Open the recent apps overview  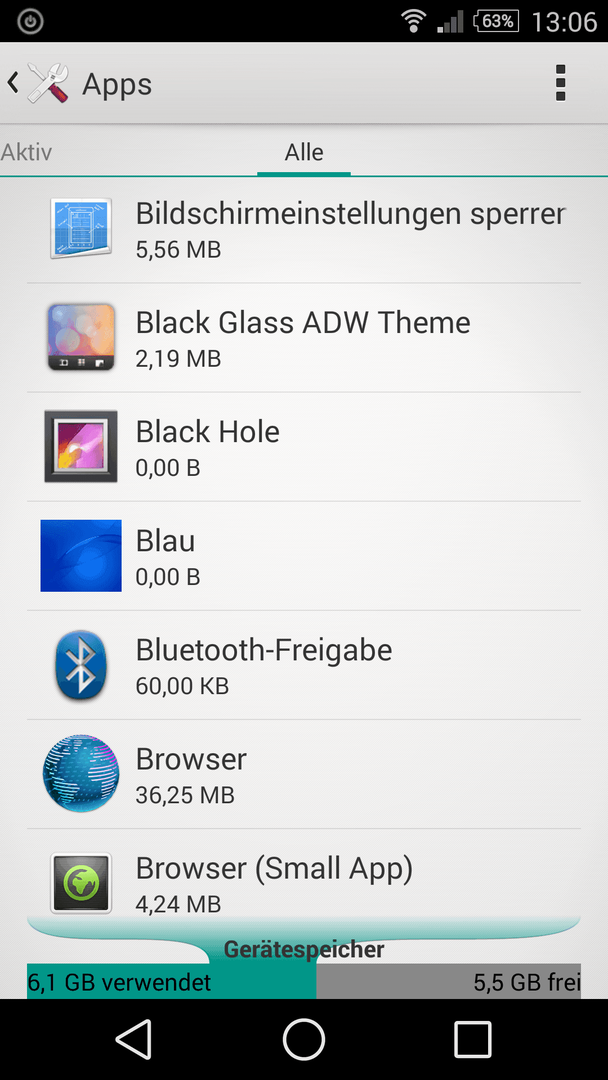tap(473, 1039)
